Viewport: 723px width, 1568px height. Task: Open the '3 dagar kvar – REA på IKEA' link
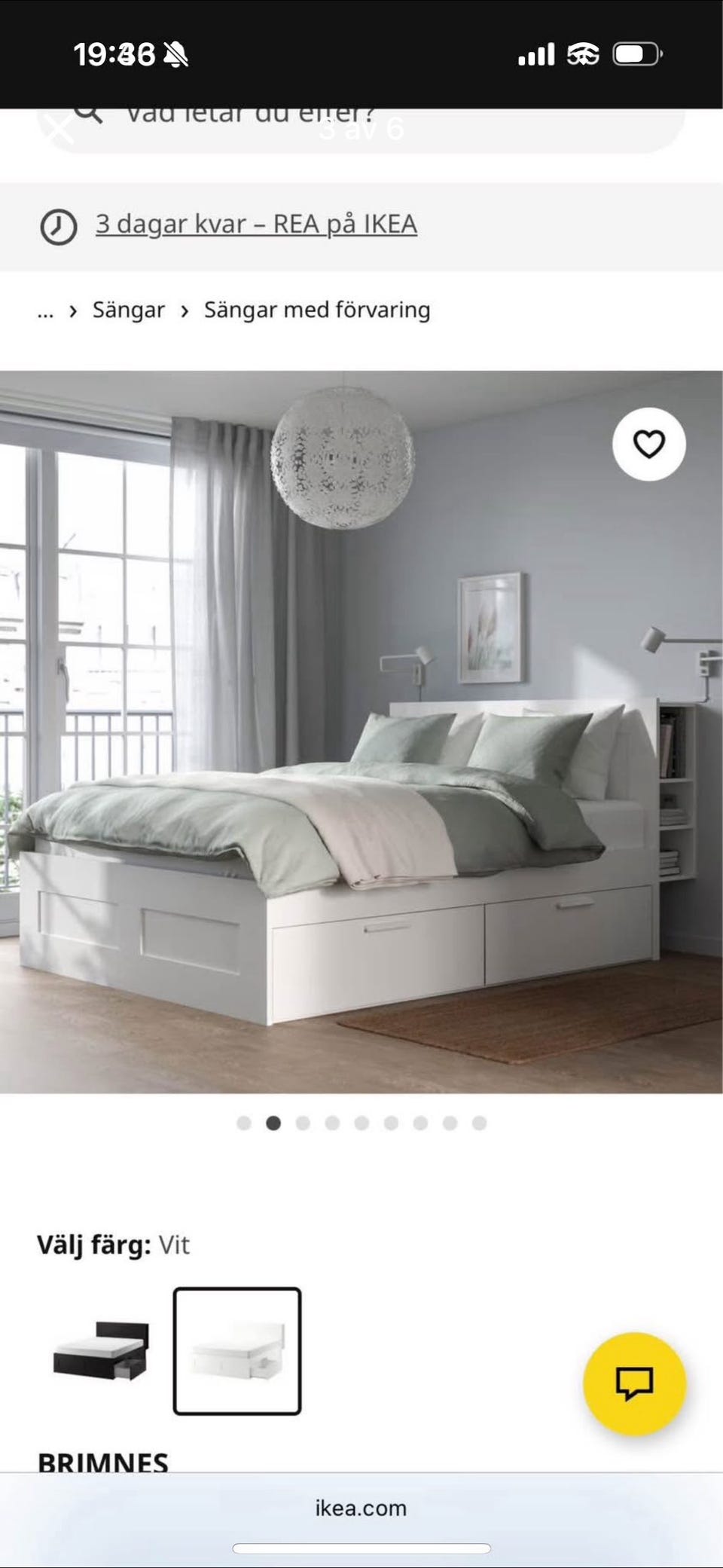(x=256, y=225)
